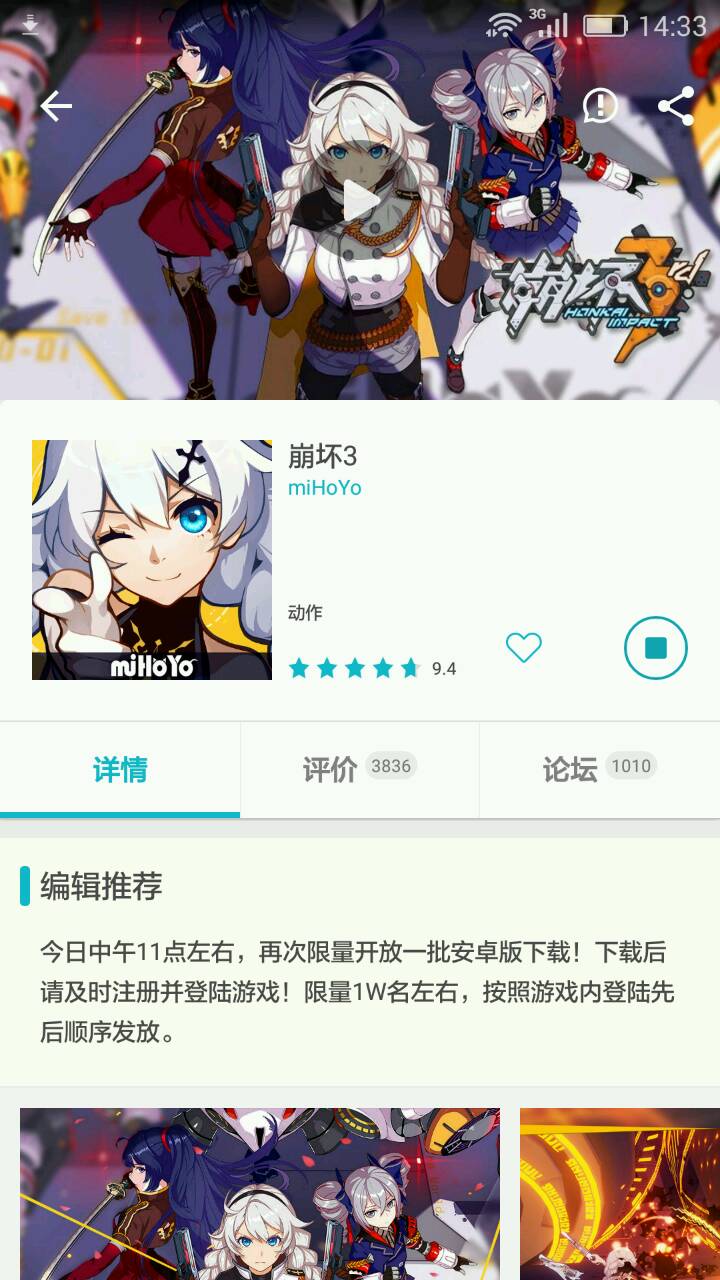Open the second orange screenshot

(620, 1194)
